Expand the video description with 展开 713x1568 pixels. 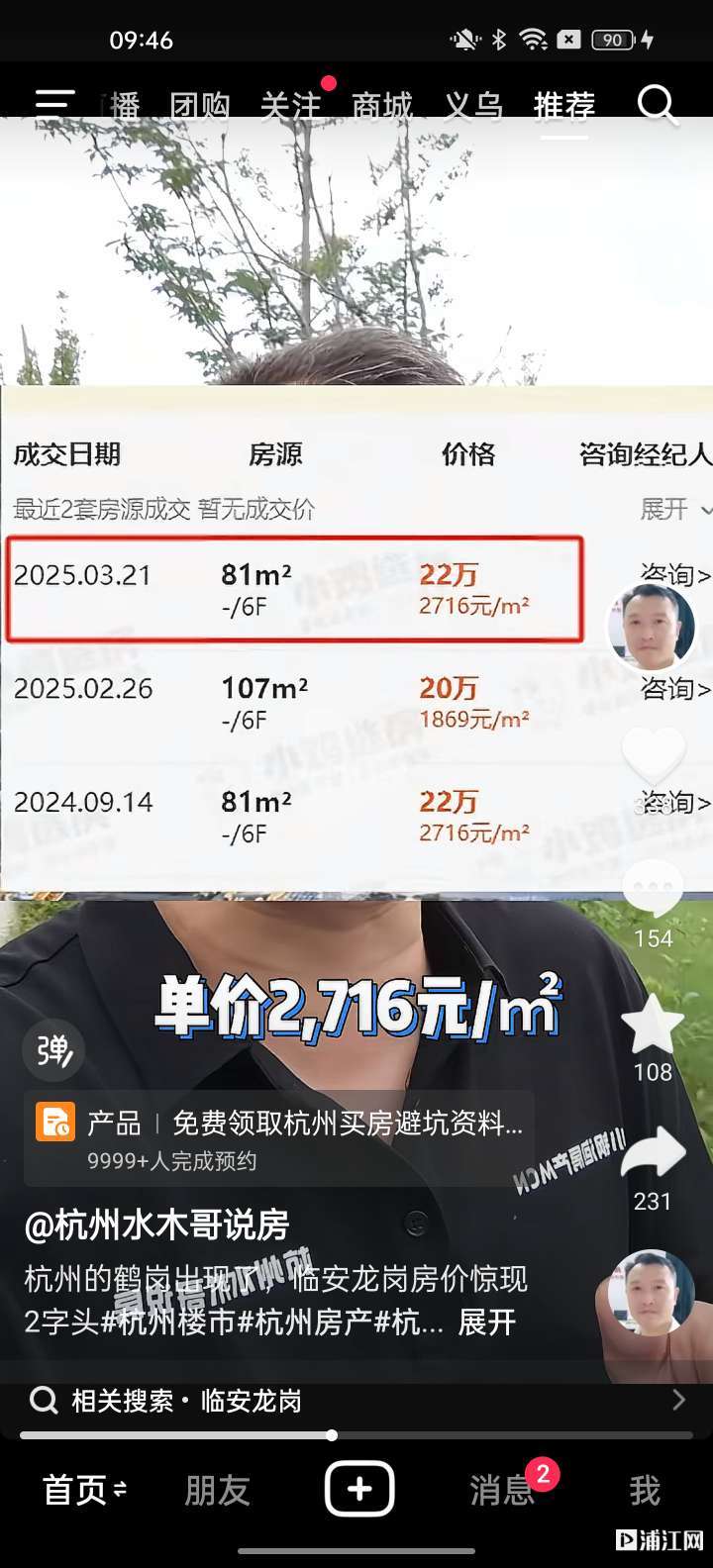click(486, 1323)
